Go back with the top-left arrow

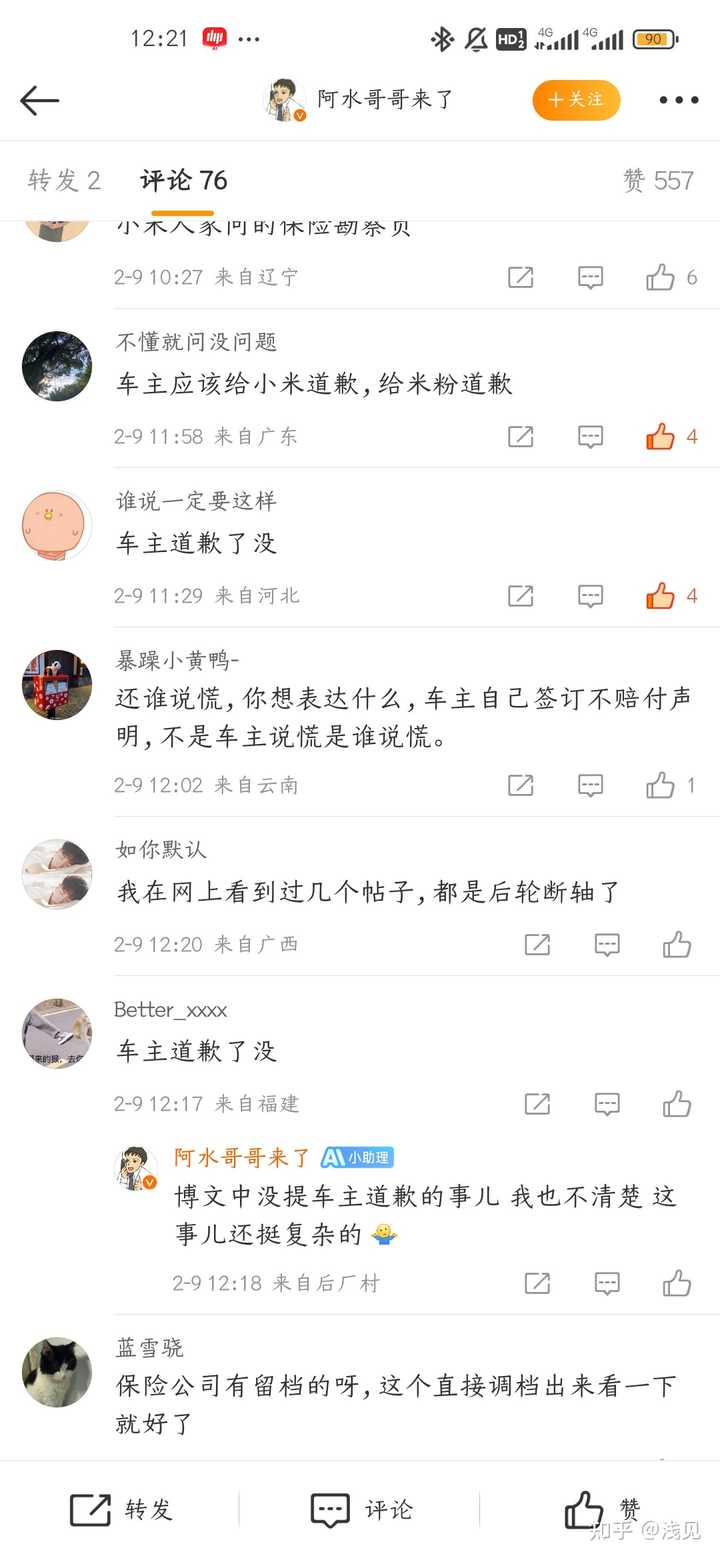[40, 100]
